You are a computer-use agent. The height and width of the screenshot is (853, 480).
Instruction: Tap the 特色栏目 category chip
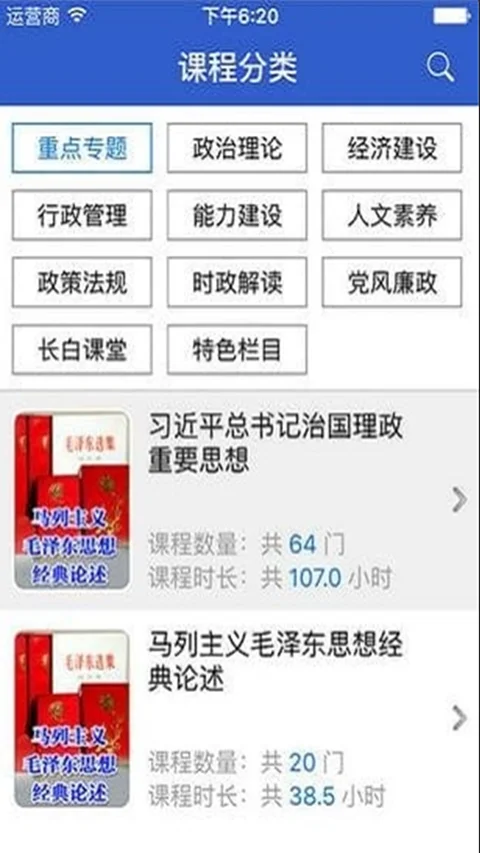point(237,350)
